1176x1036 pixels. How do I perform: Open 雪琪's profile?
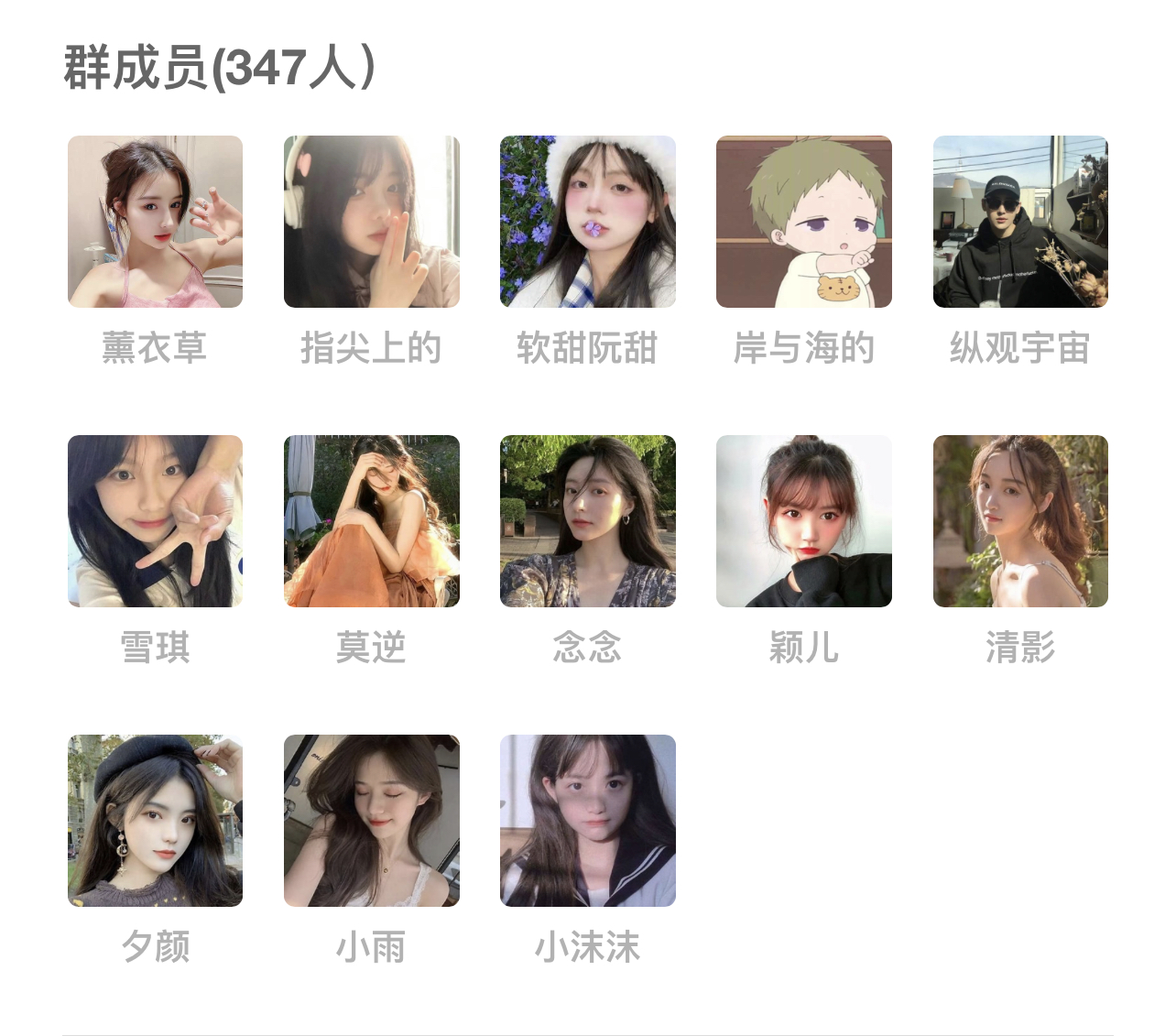[155, 521]
